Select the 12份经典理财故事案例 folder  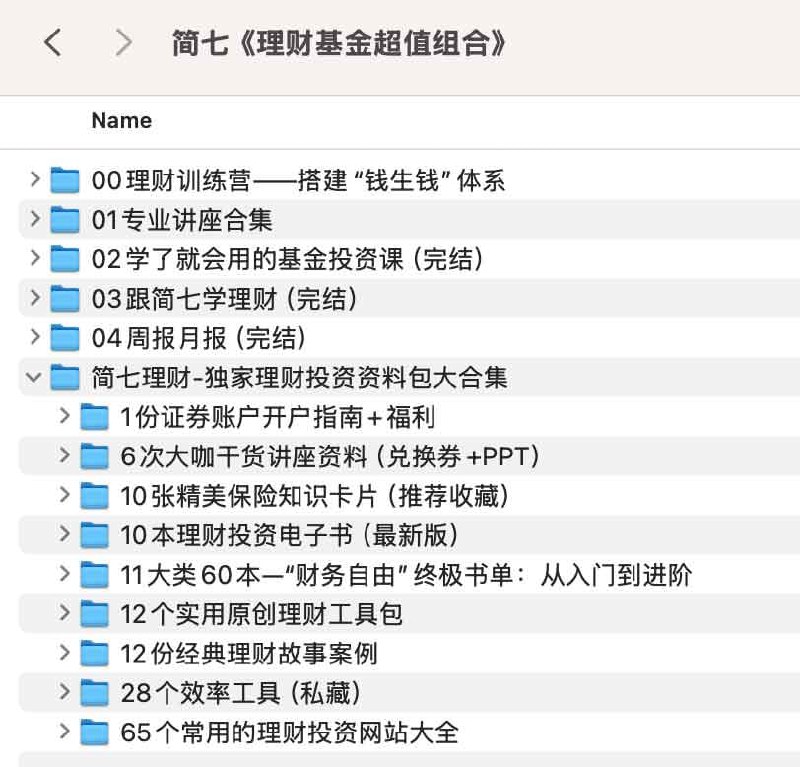[248, 654]
